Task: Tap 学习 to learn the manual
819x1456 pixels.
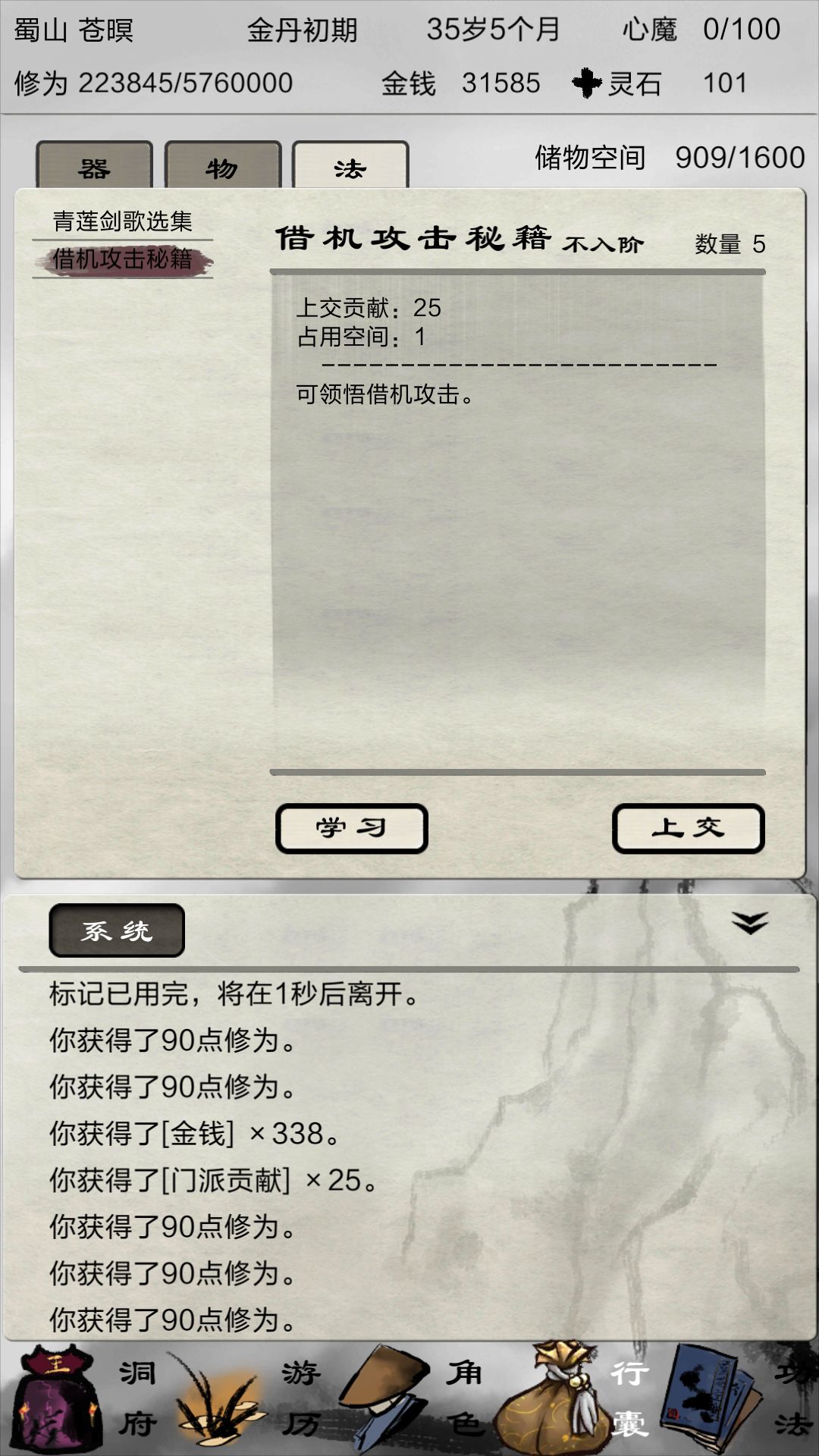Action: pyautogui.click(x=352, y=828)
